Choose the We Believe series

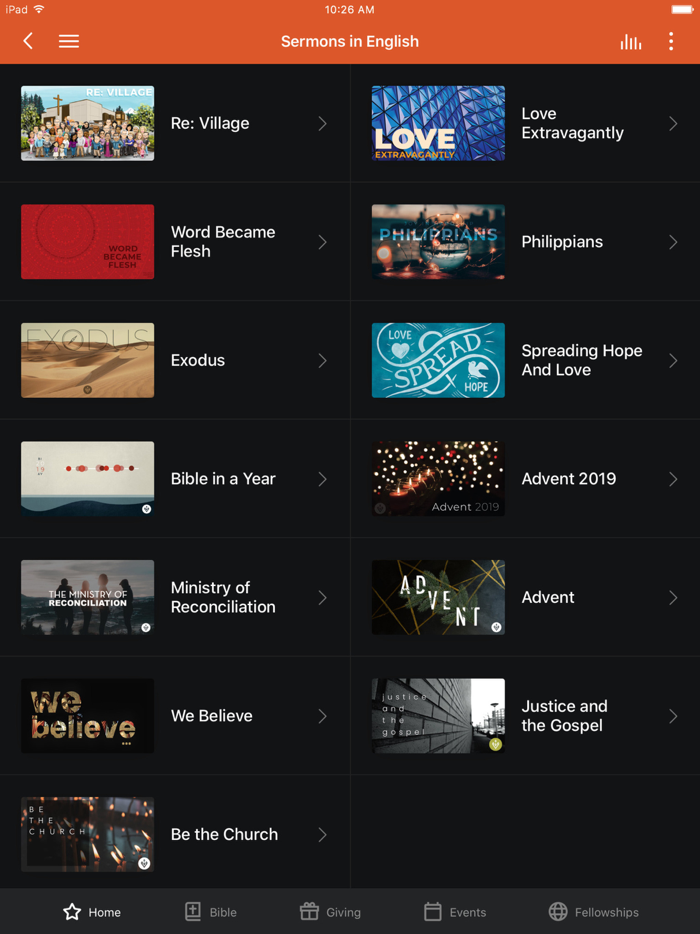coord(175,716)
